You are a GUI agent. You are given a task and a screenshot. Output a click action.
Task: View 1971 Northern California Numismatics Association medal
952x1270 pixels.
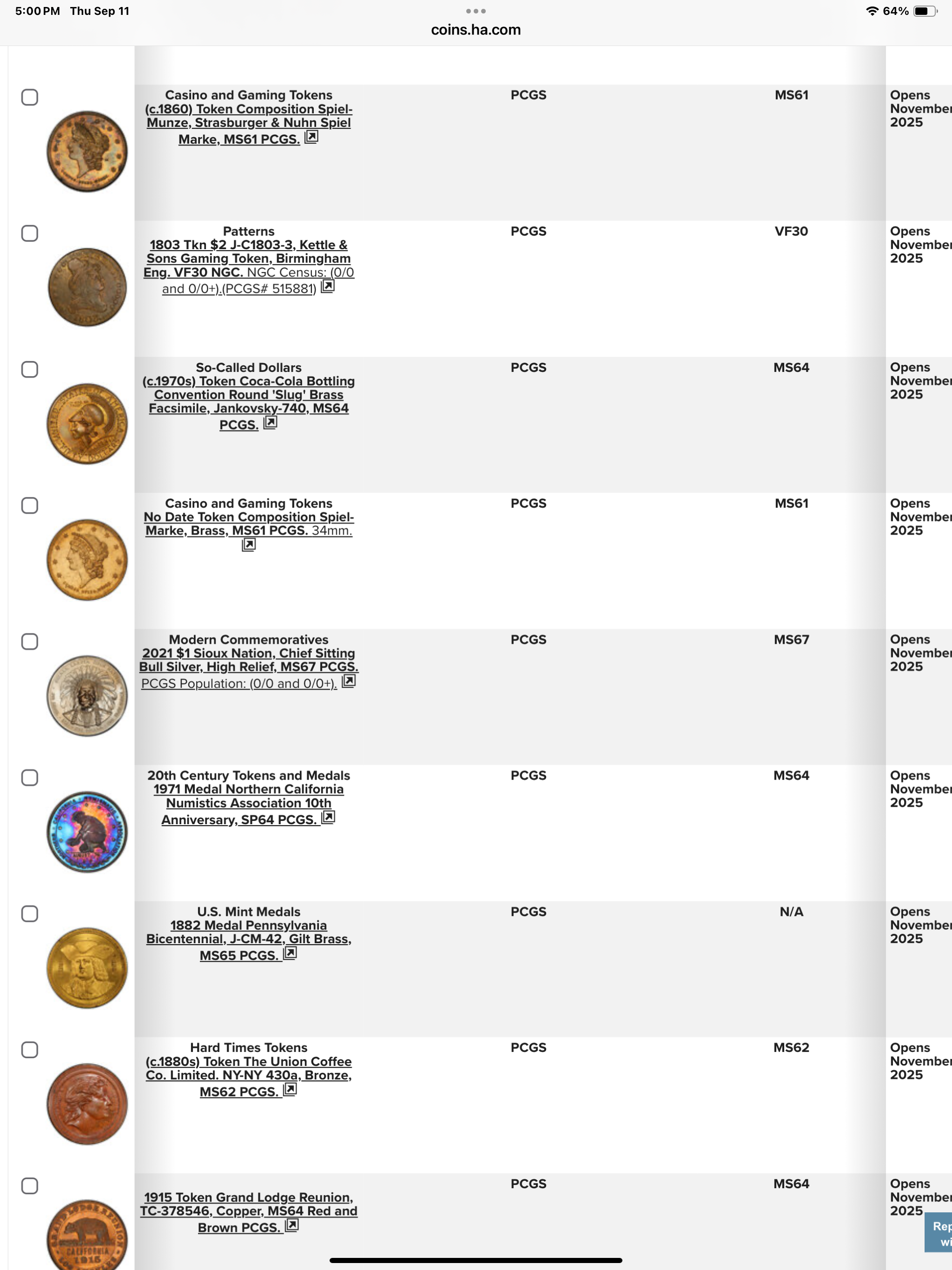(248, 796)
